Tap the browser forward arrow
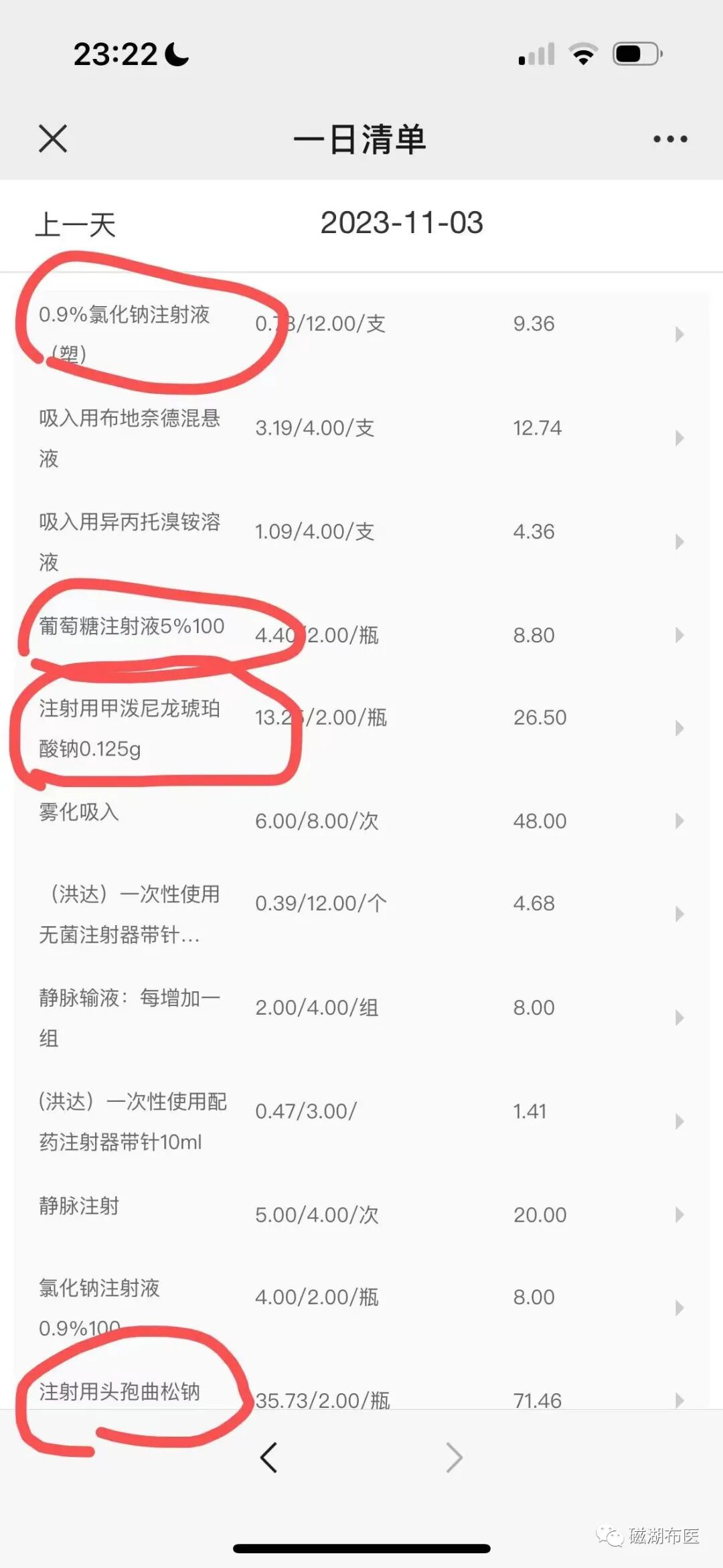723x1568 pixels. click(x=454, y=1457)
